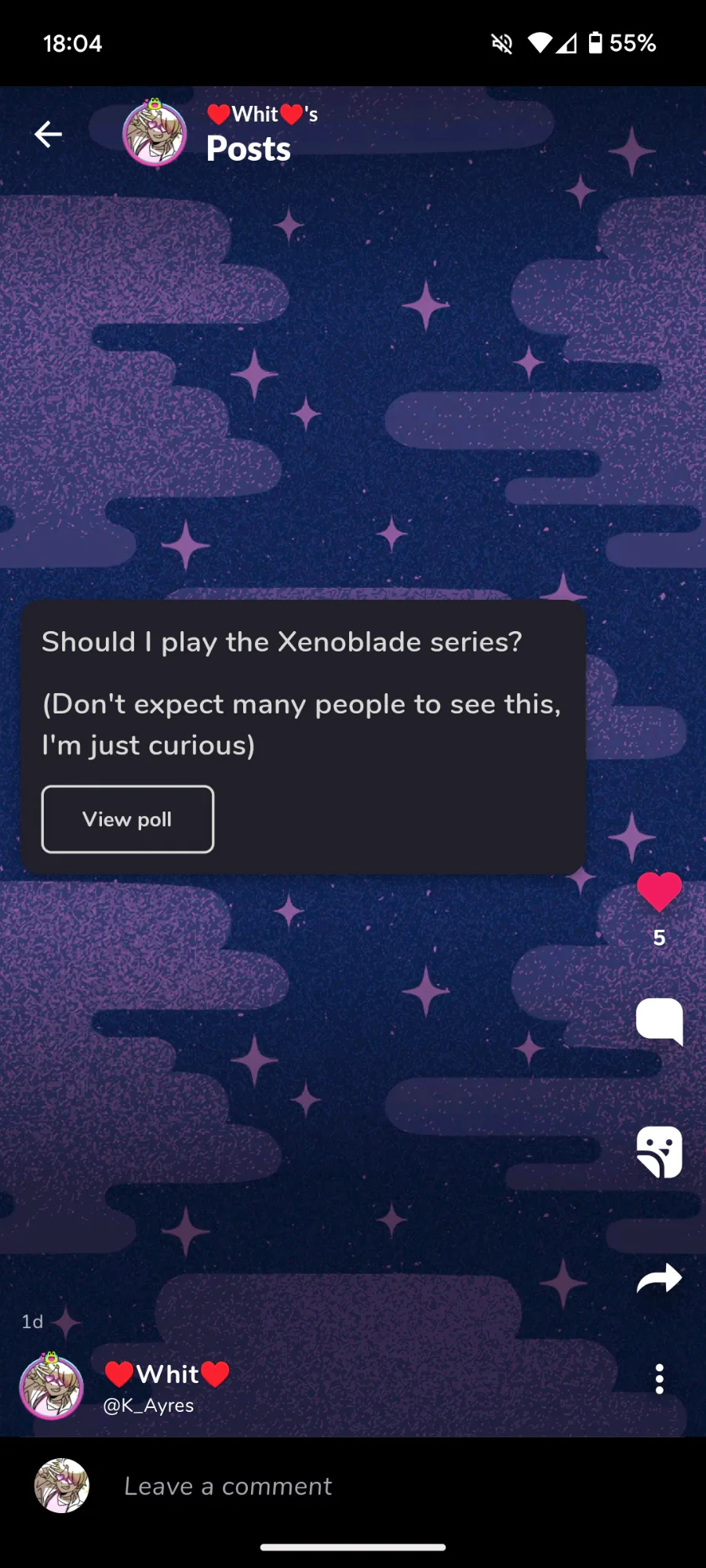Share this post with the arrow

pyautogui.click(x=659, y=1278)
